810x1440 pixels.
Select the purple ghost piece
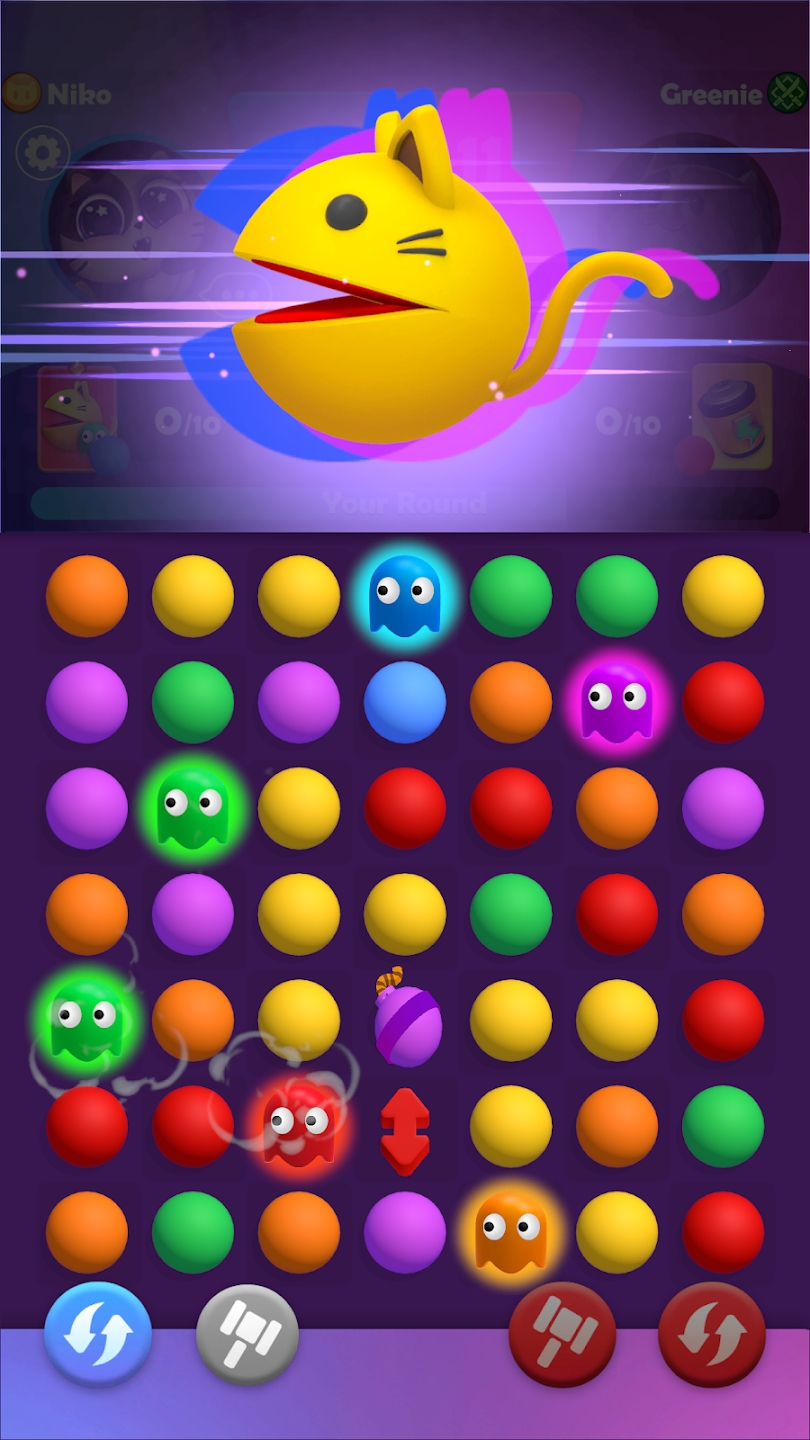tap(616, 702)
